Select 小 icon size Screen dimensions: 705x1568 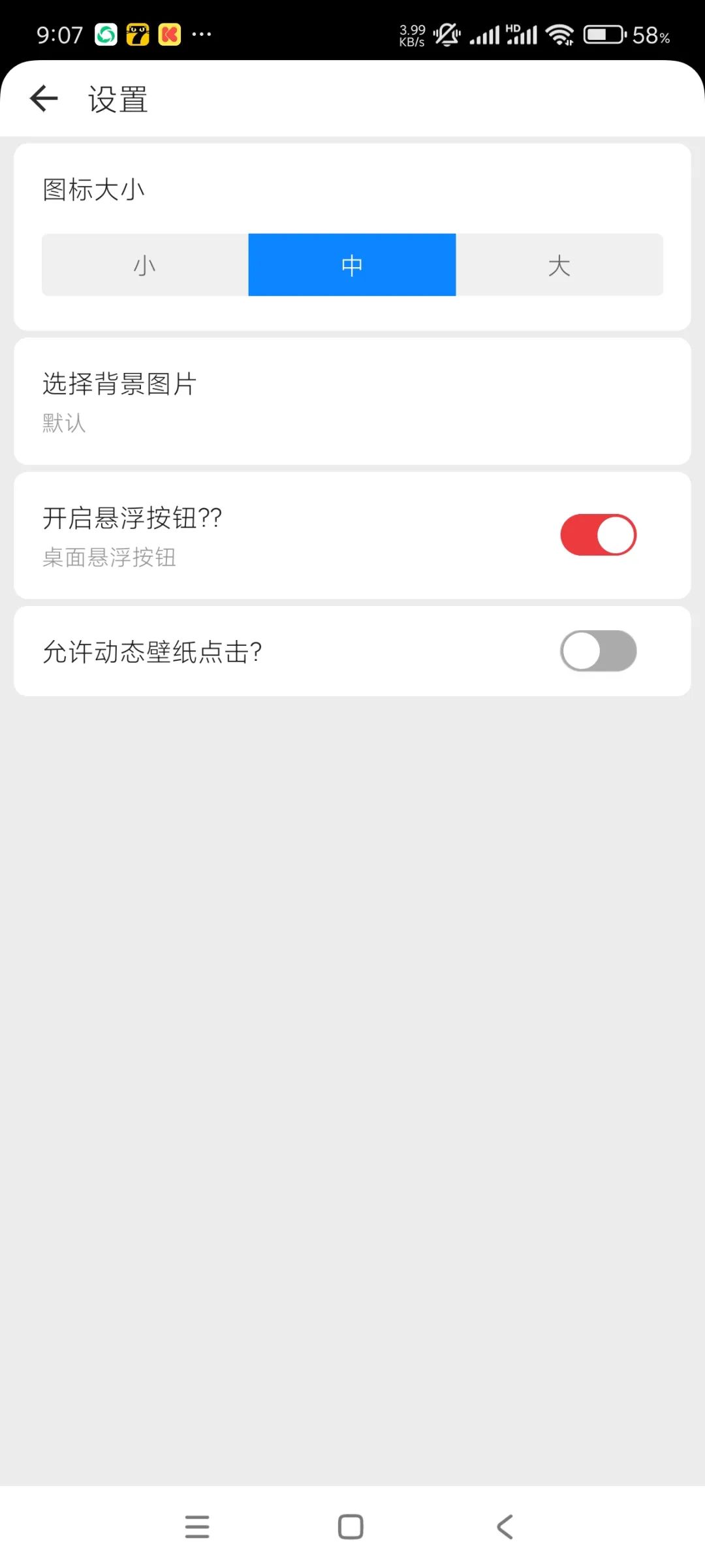[x=145, y=265]
